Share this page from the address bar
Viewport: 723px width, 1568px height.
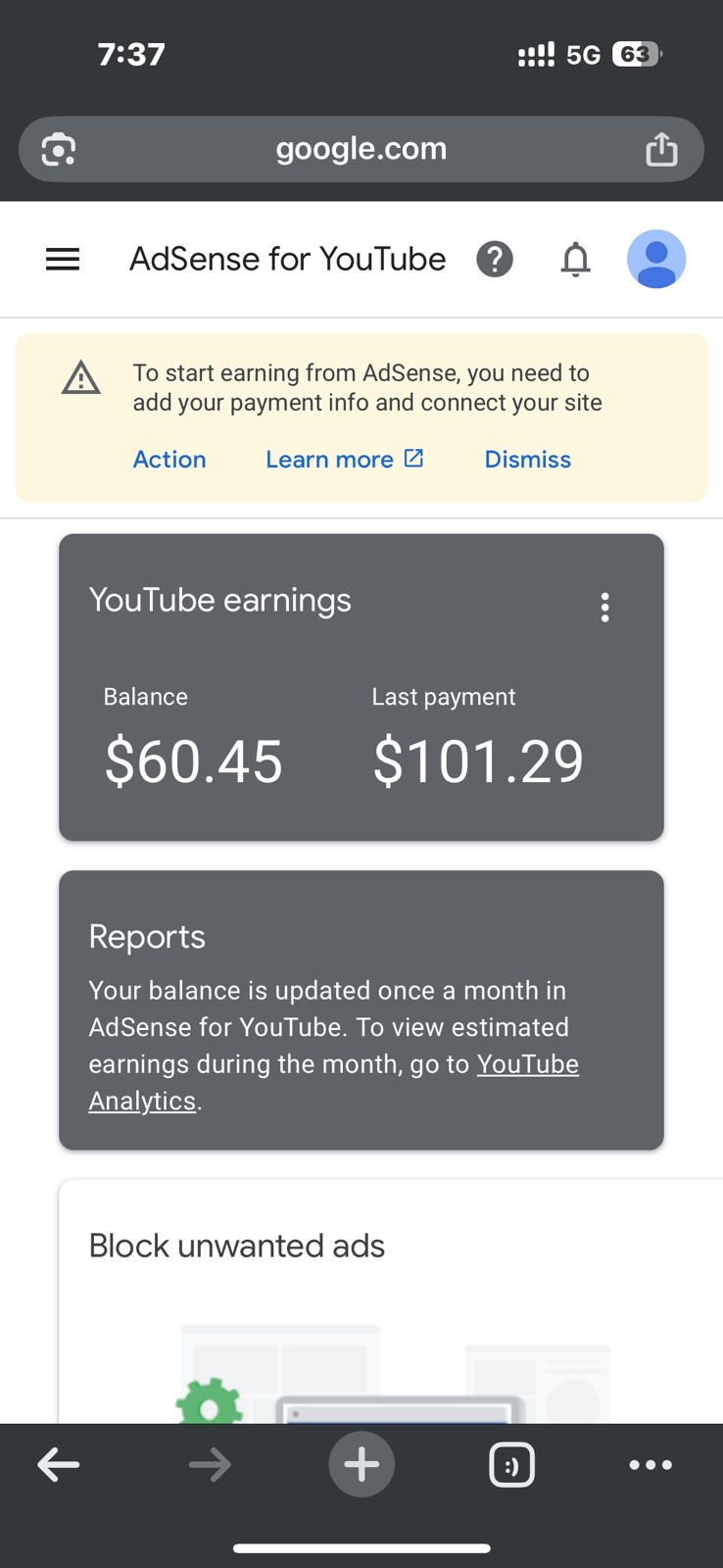(661, 149)
